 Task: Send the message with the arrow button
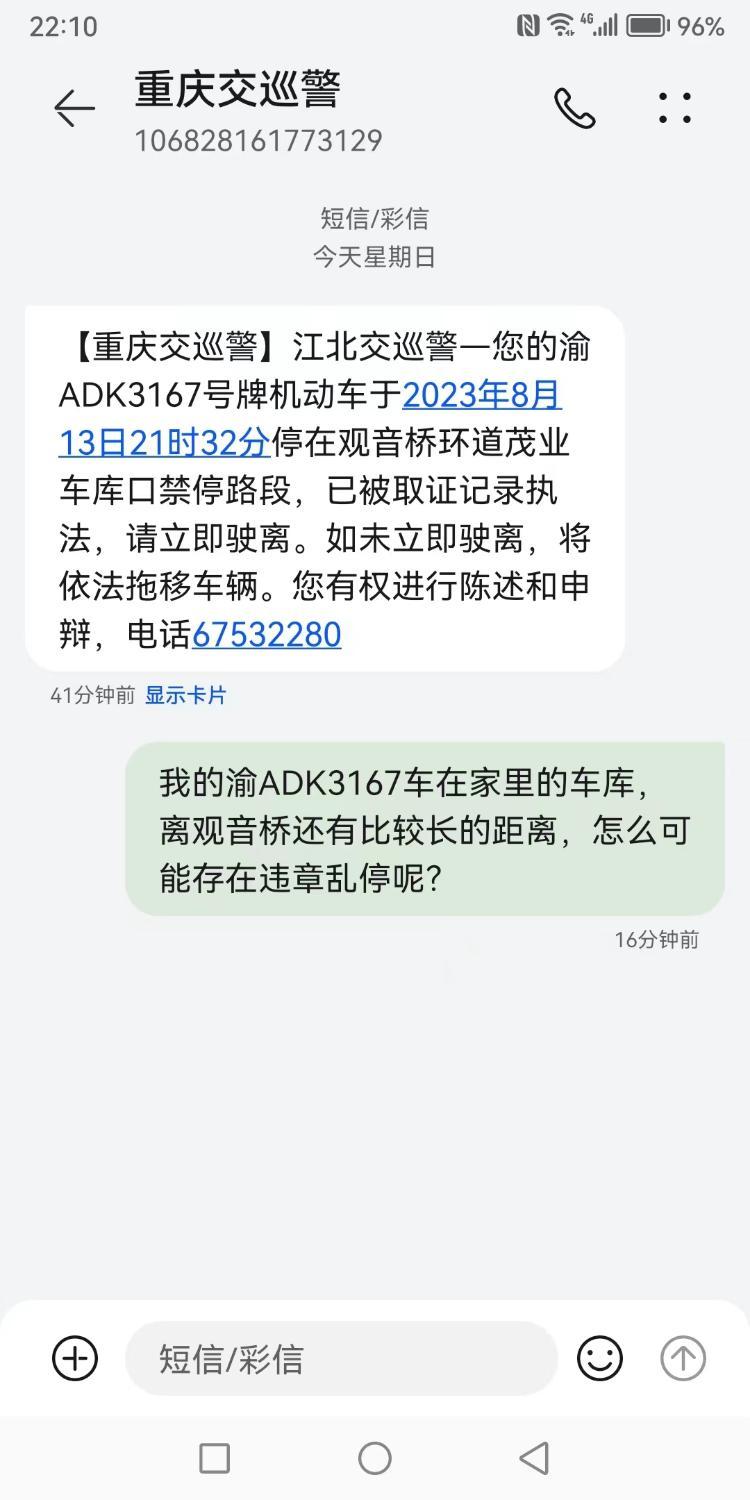(x=683, y=1358)
